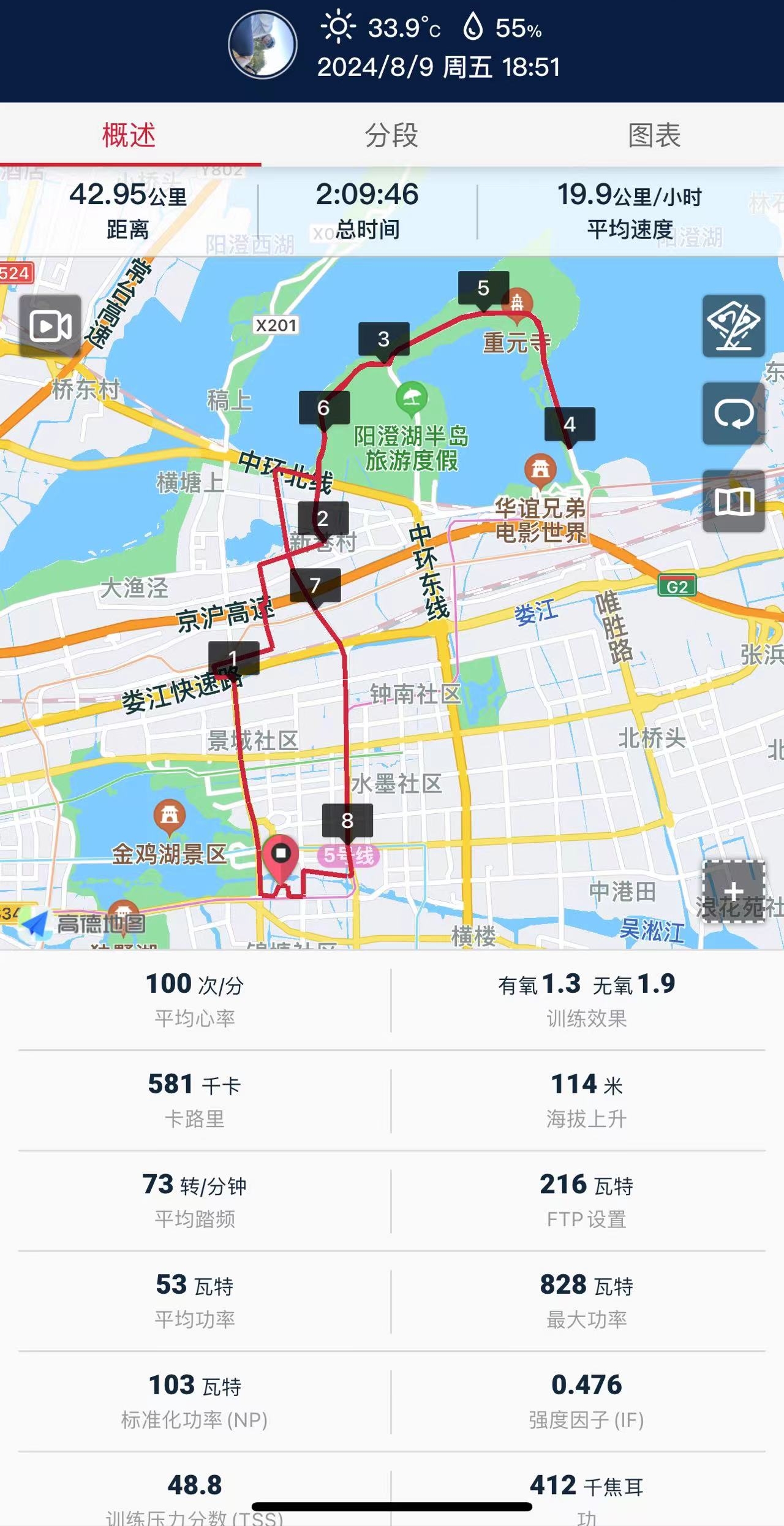Select lap marker 5 on the map
This screenshot has width=784, height=1526.
[x=483, y=288]
